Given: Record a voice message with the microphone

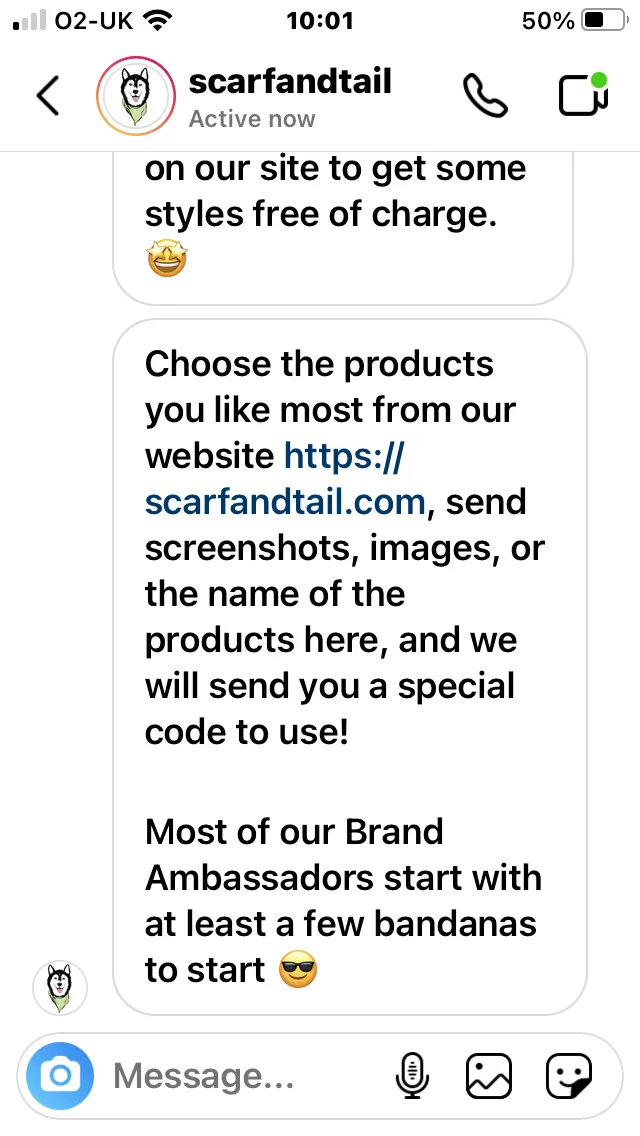Looking at the screenshot, I should 412,1077.
